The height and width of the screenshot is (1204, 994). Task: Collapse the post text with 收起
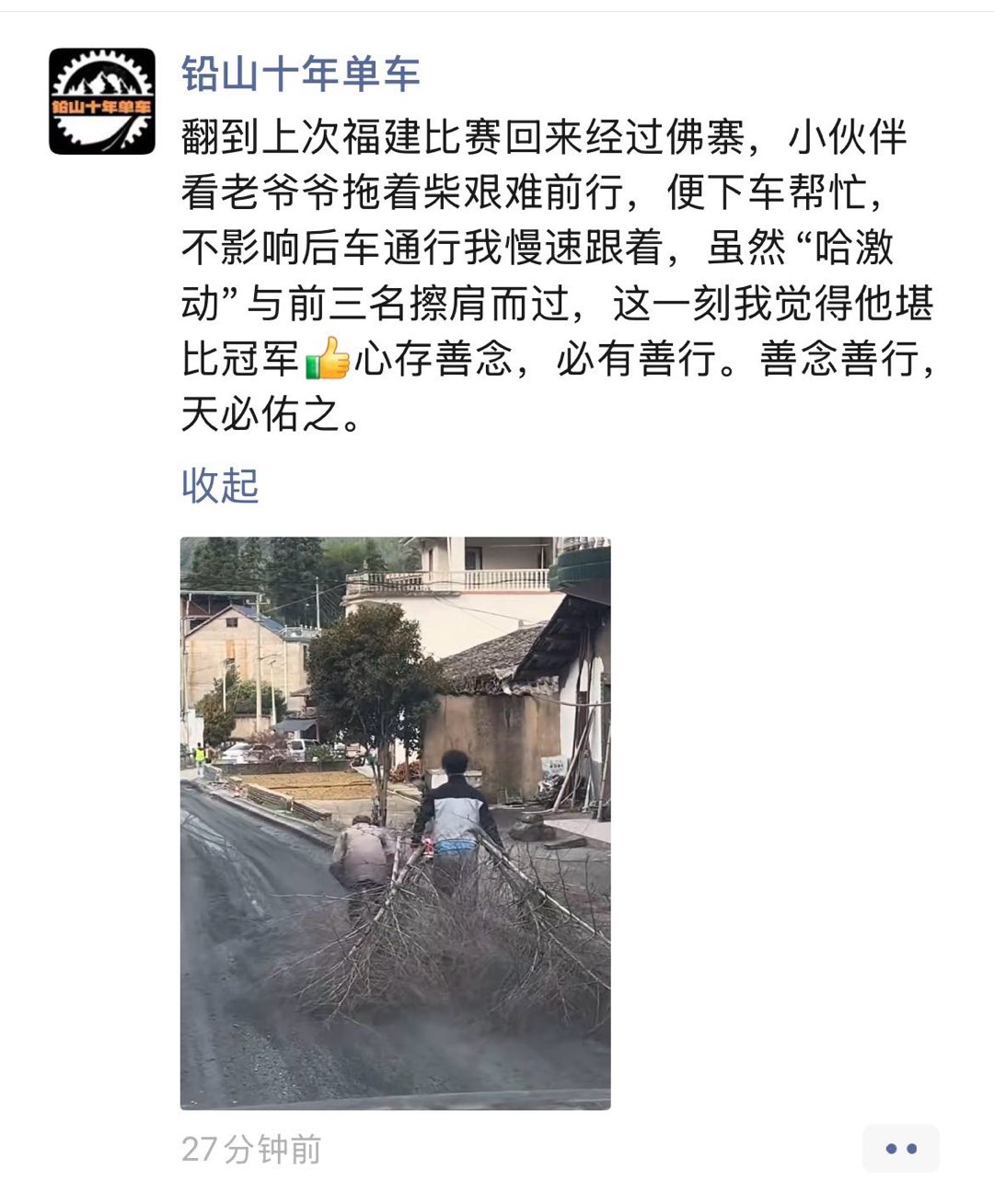220,485
